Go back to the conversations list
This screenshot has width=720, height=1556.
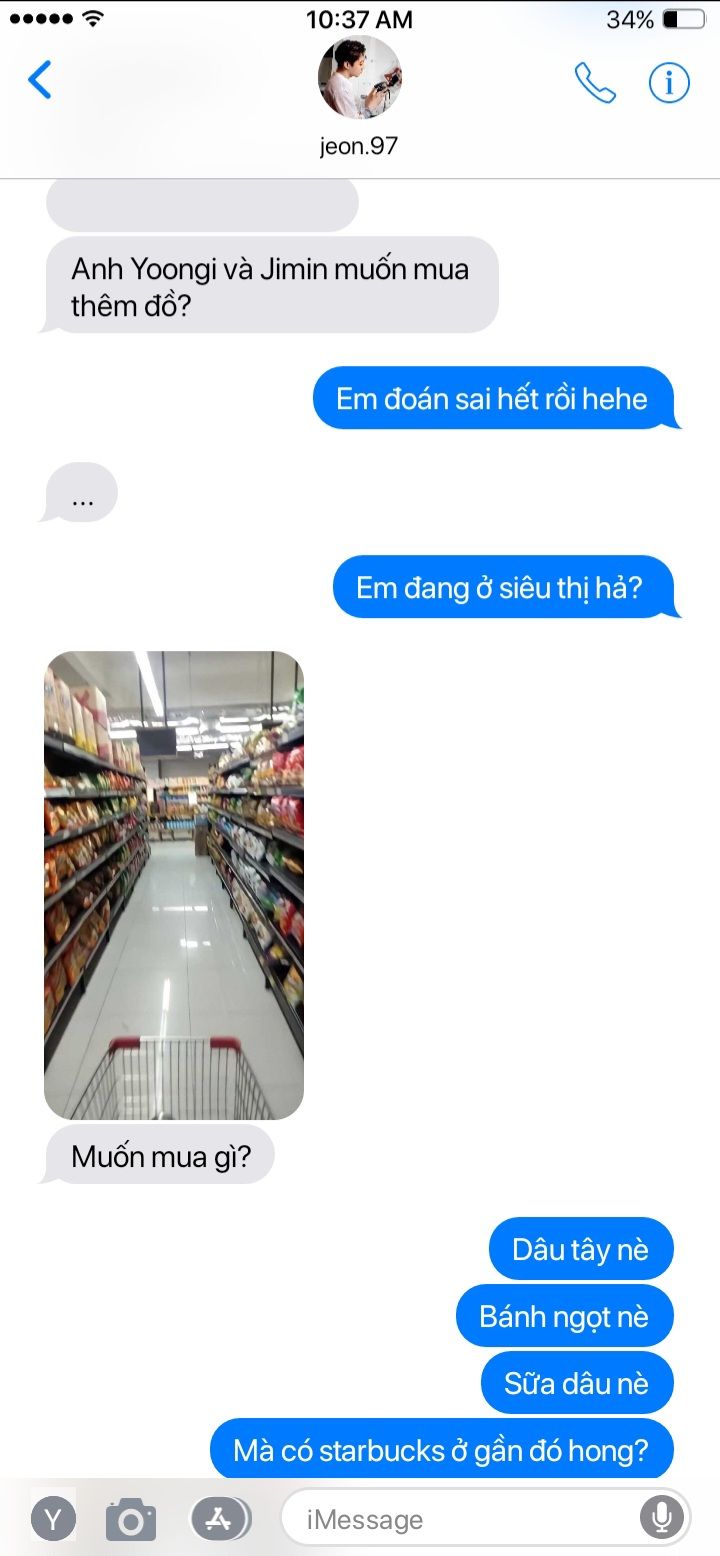pyautogui.click(x=40, y=81)
